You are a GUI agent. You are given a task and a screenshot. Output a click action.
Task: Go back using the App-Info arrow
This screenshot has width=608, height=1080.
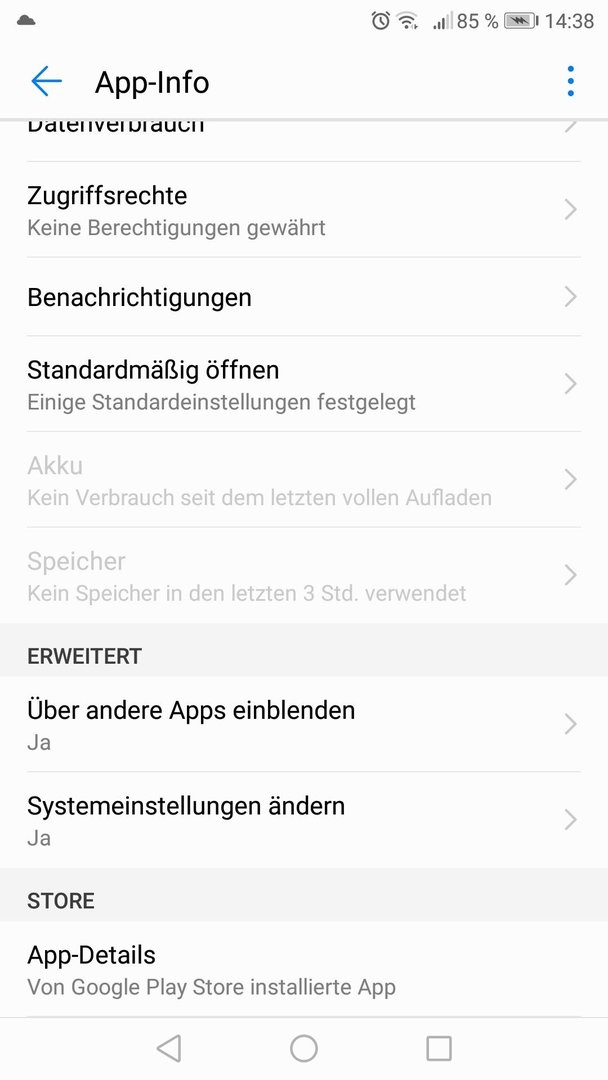tap(47, 82)
